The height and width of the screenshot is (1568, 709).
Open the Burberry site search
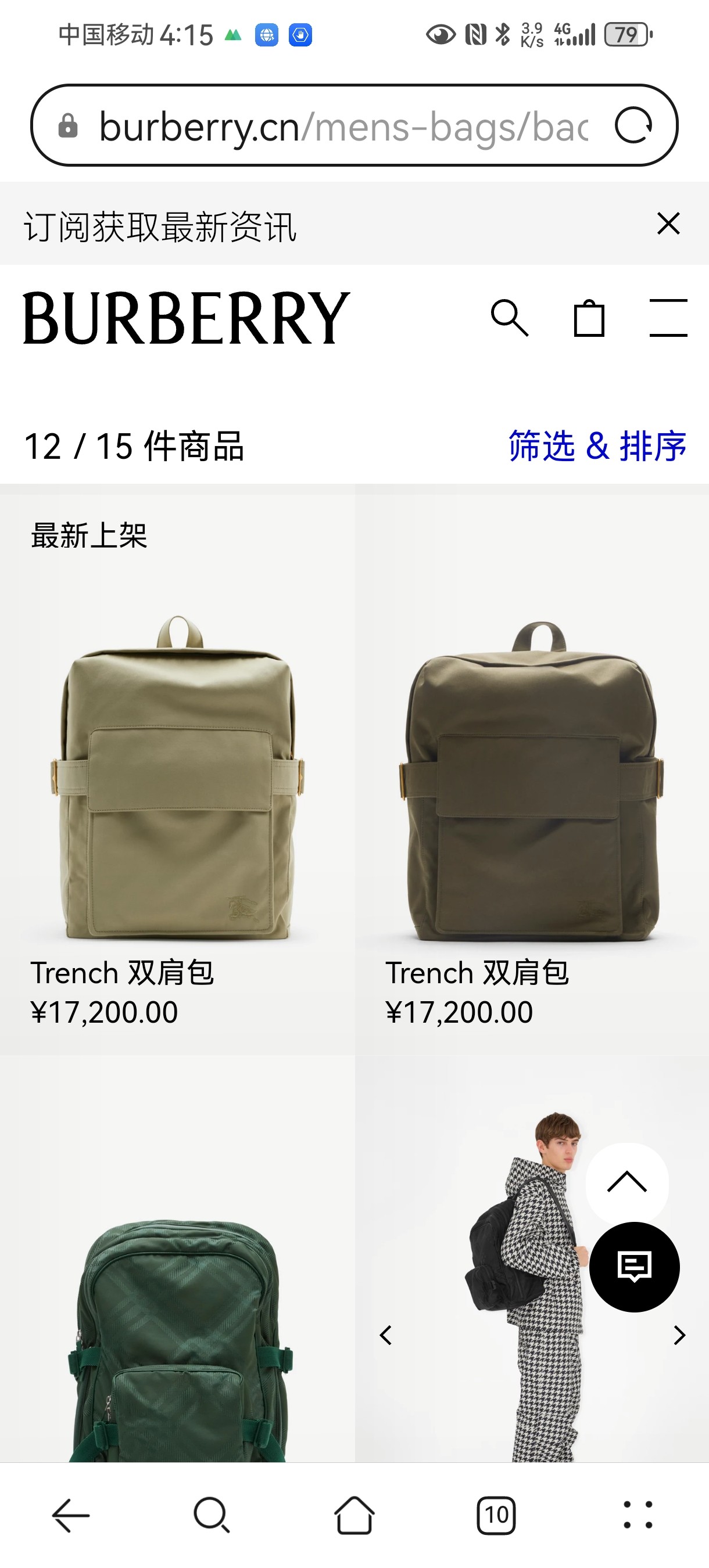(509, 318)
